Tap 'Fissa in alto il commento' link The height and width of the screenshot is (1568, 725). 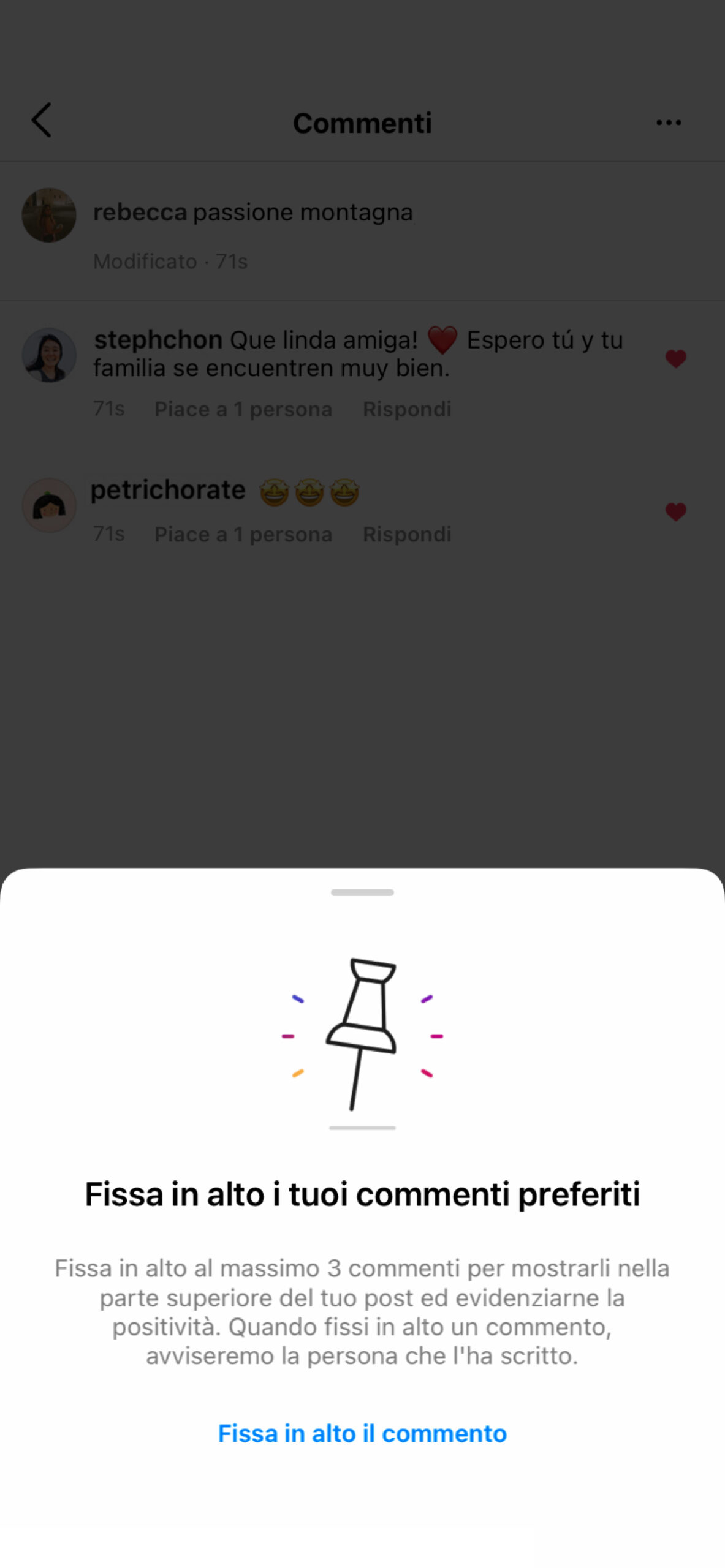pyautogui.click(x=362, y=1434)
